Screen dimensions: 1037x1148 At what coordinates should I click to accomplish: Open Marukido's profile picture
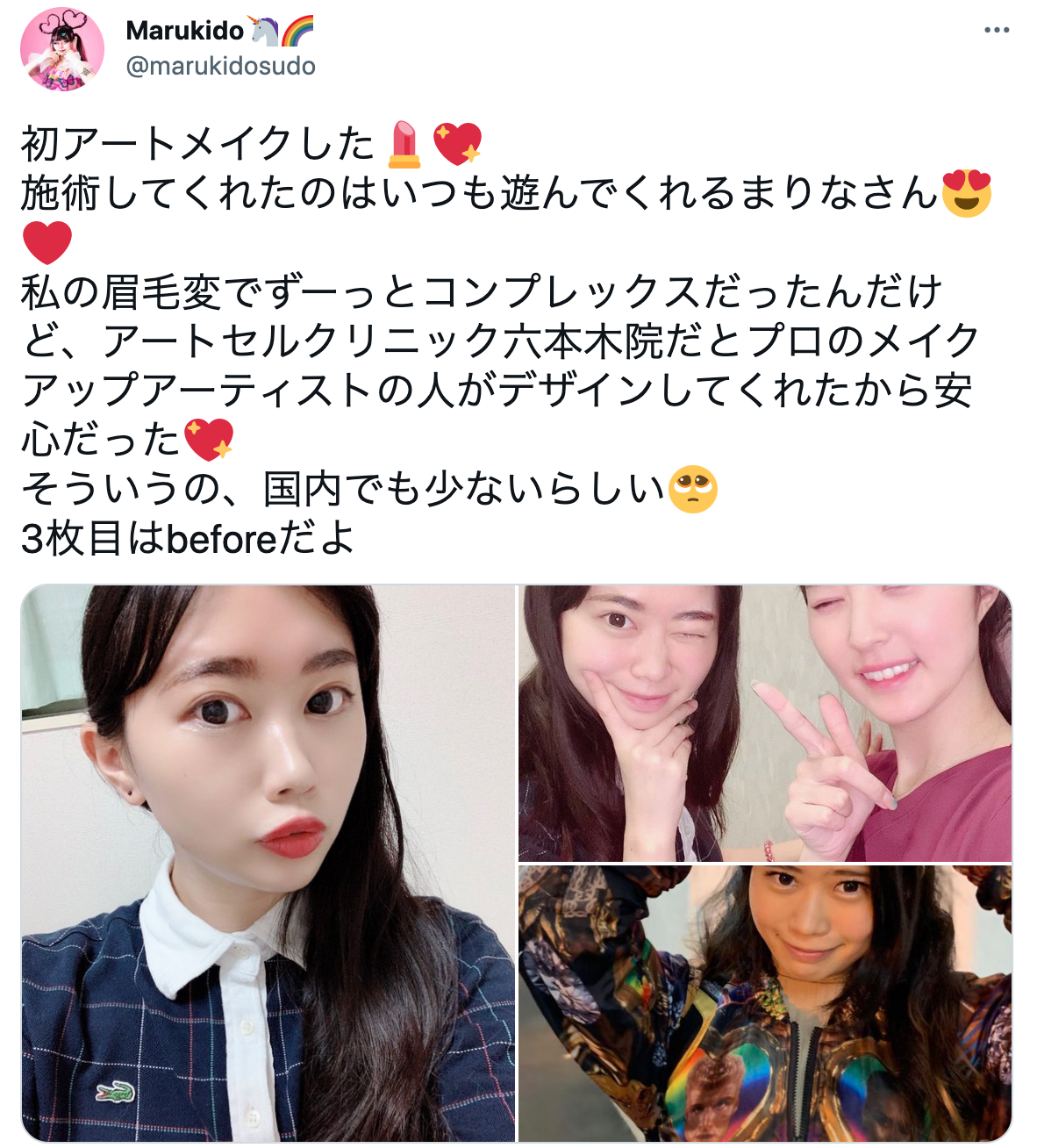pos(62,49)
